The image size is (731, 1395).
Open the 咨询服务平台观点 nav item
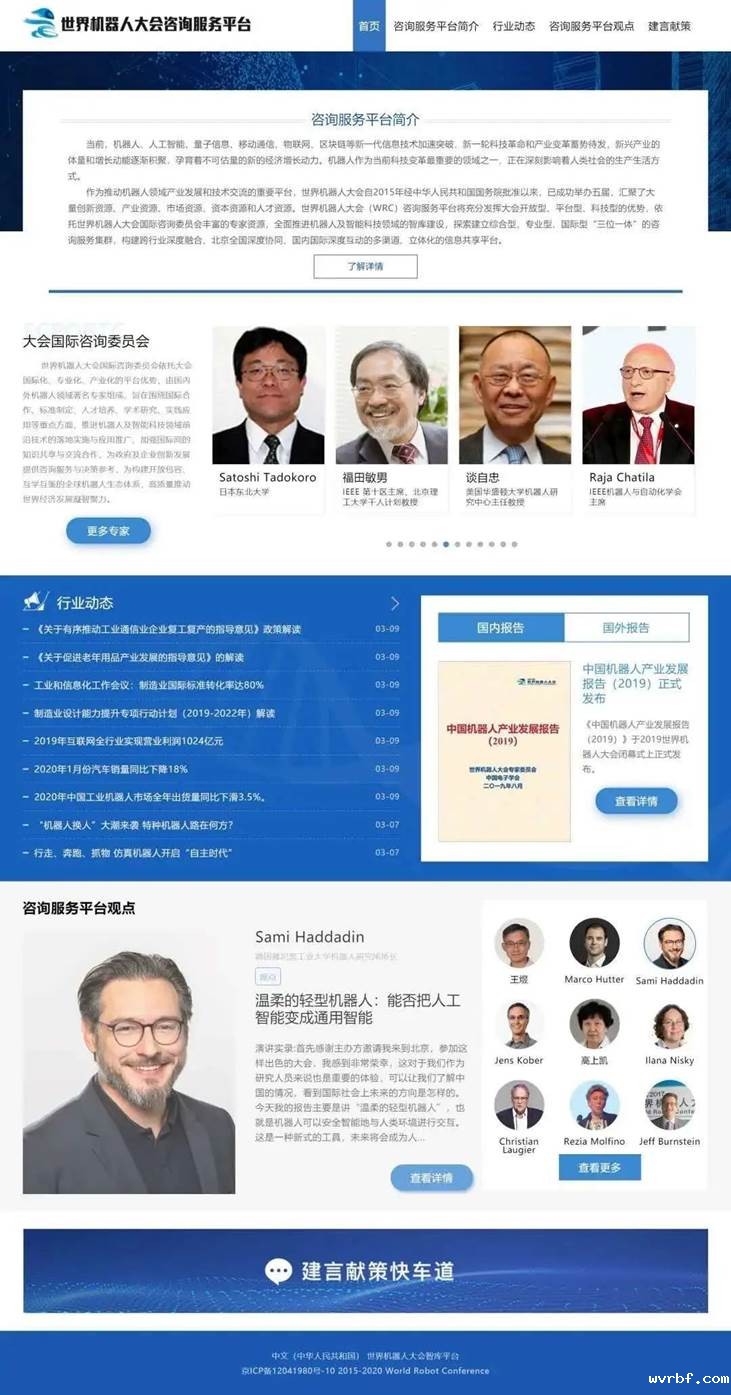[x=591, y=26]
